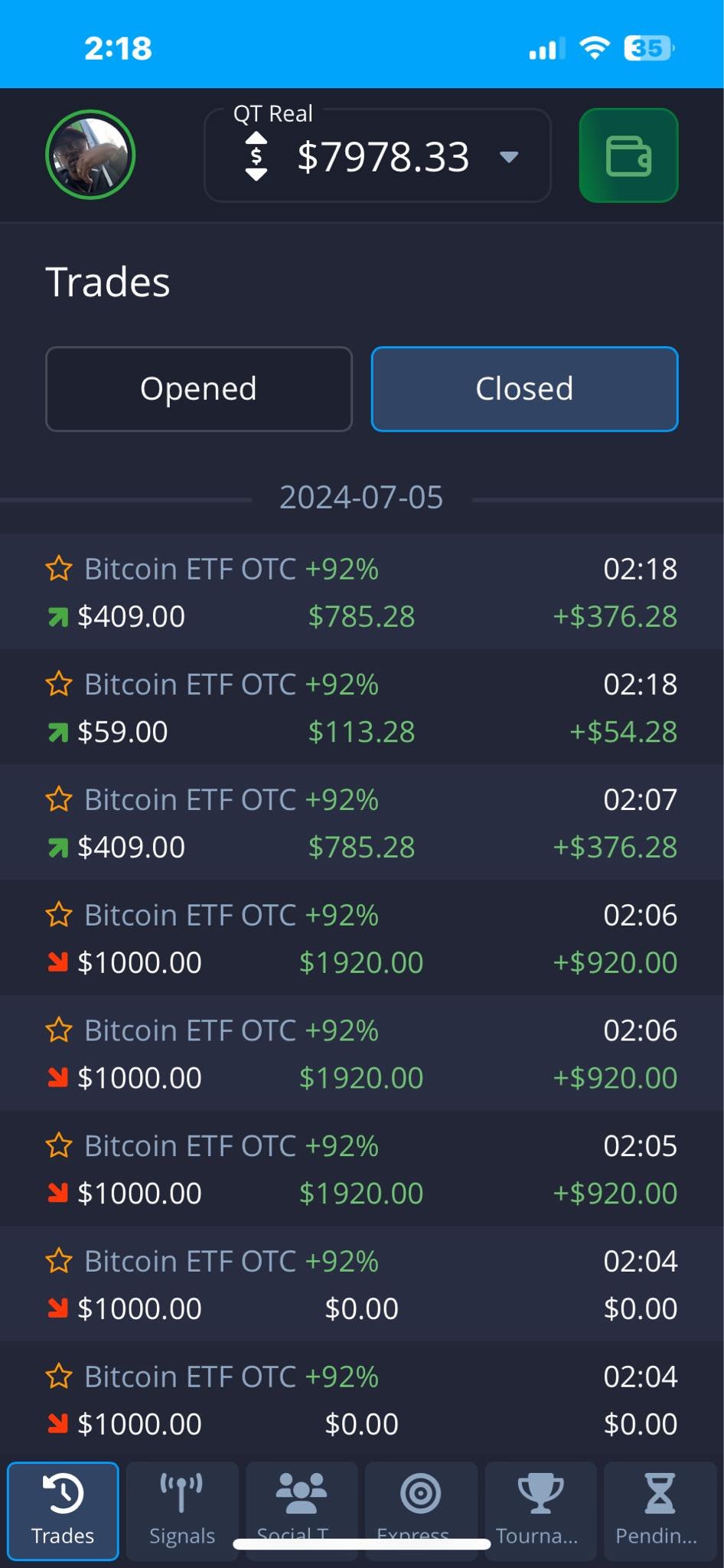The height and width of the screenshot is (1568, 724).
Task: Go to the Trades bottom tab
Action: (63, 1510)
